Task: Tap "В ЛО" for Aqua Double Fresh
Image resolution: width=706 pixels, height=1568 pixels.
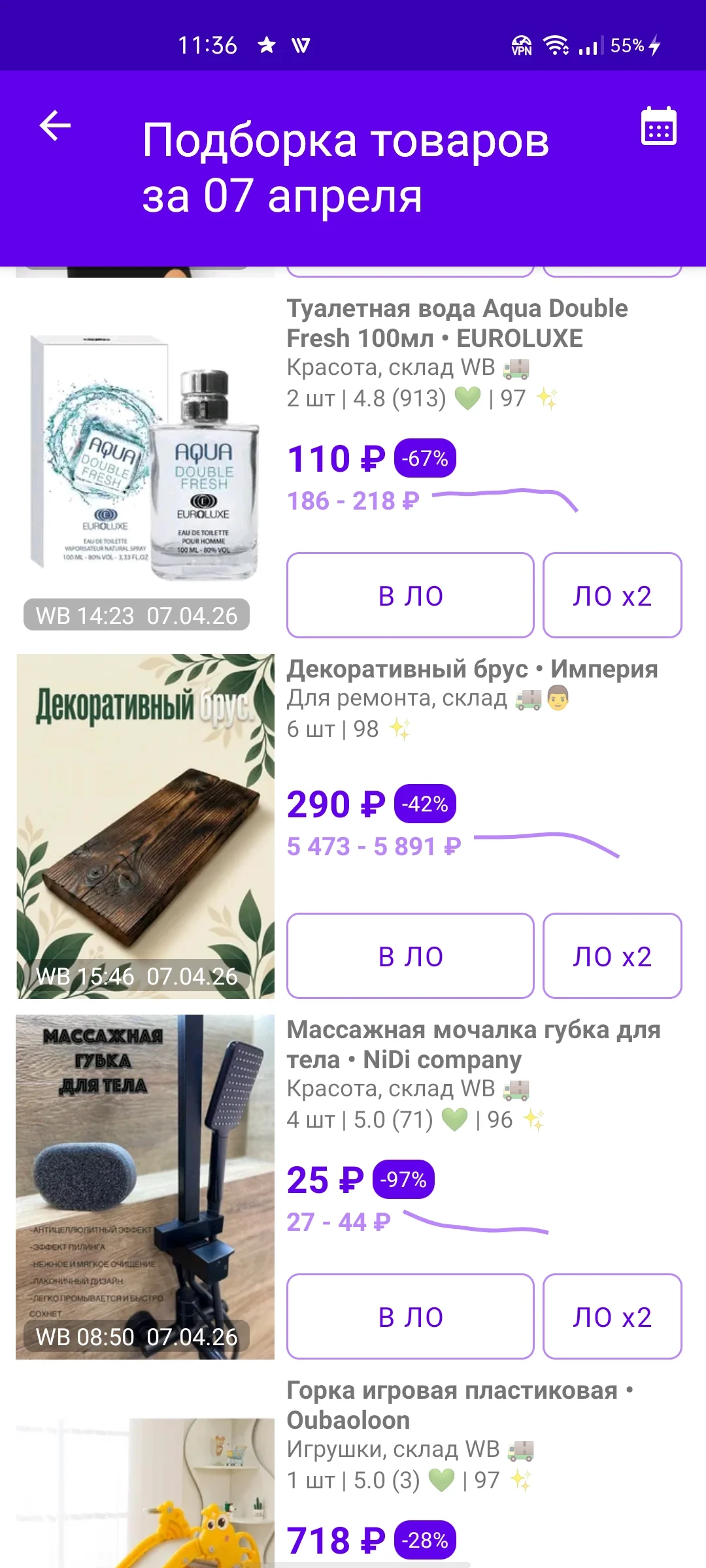Action: click(411, 595)
